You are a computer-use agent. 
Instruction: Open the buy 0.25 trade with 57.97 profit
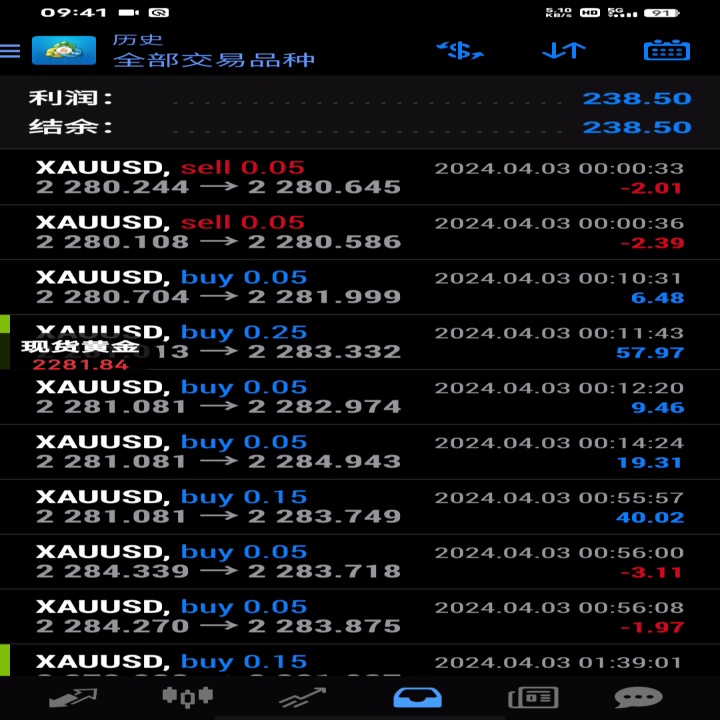click(360, 342)
